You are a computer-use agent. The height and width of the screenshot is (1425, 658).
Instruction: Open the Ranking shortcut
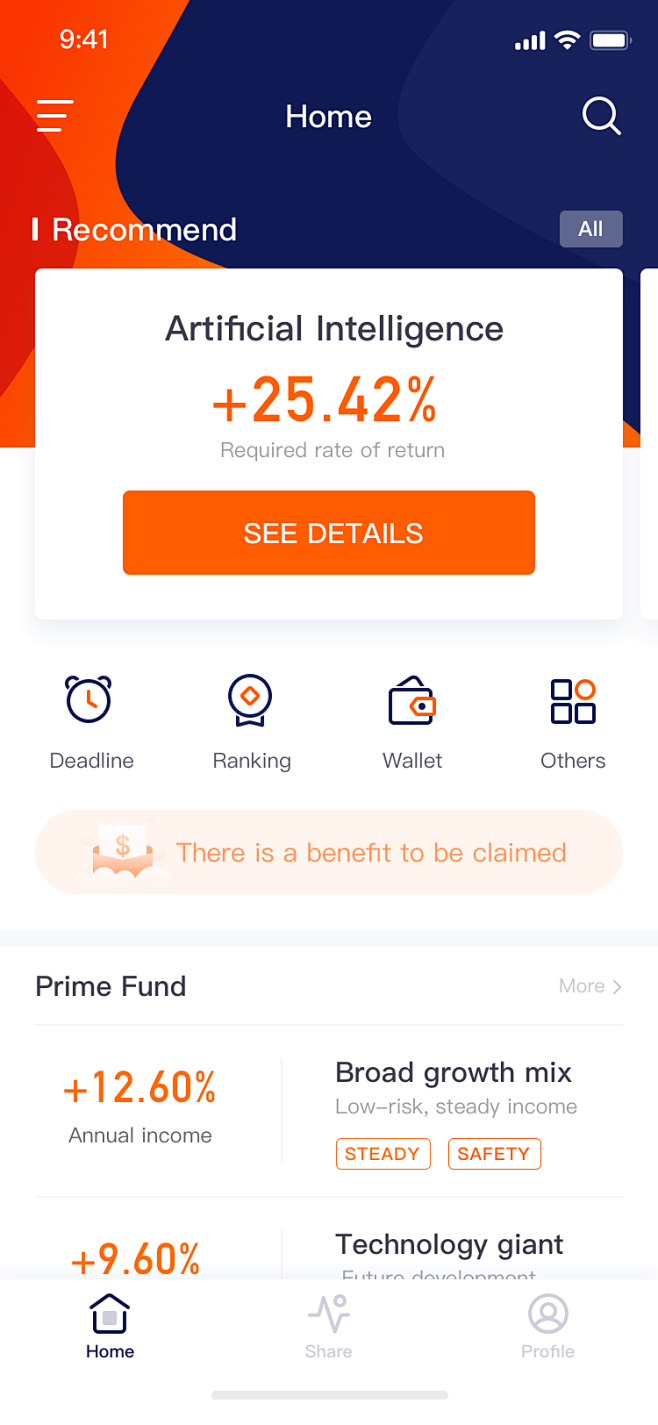tap(251, 721)
